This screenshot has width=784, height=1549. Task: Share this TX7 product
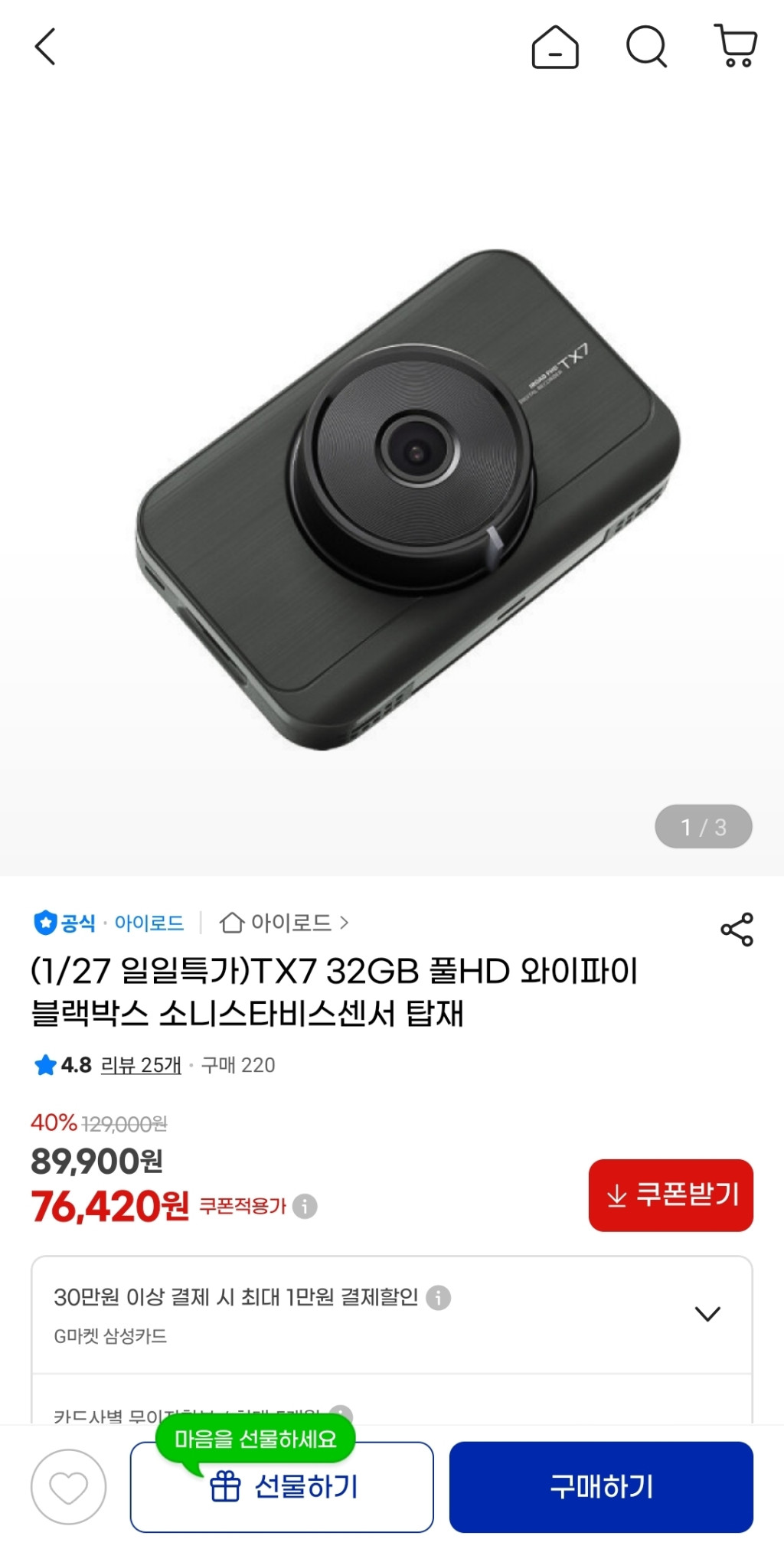pyautogui.click(x=737, y=930)
